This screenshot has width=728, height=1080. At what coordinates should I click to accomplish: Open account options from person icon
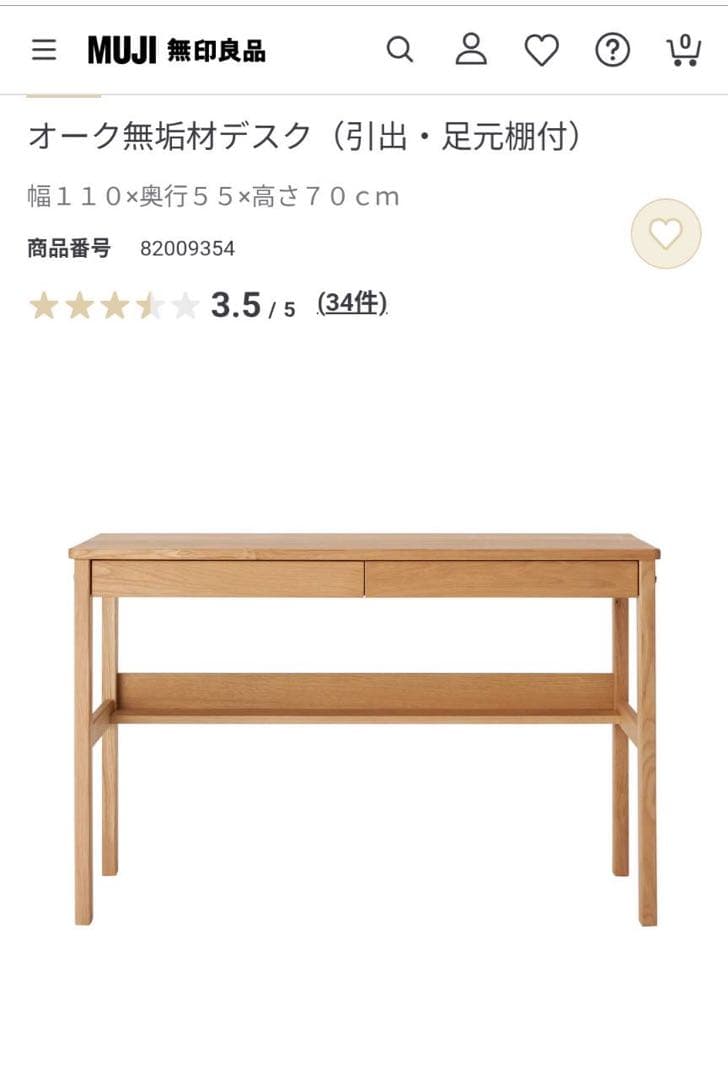point(470,49)
